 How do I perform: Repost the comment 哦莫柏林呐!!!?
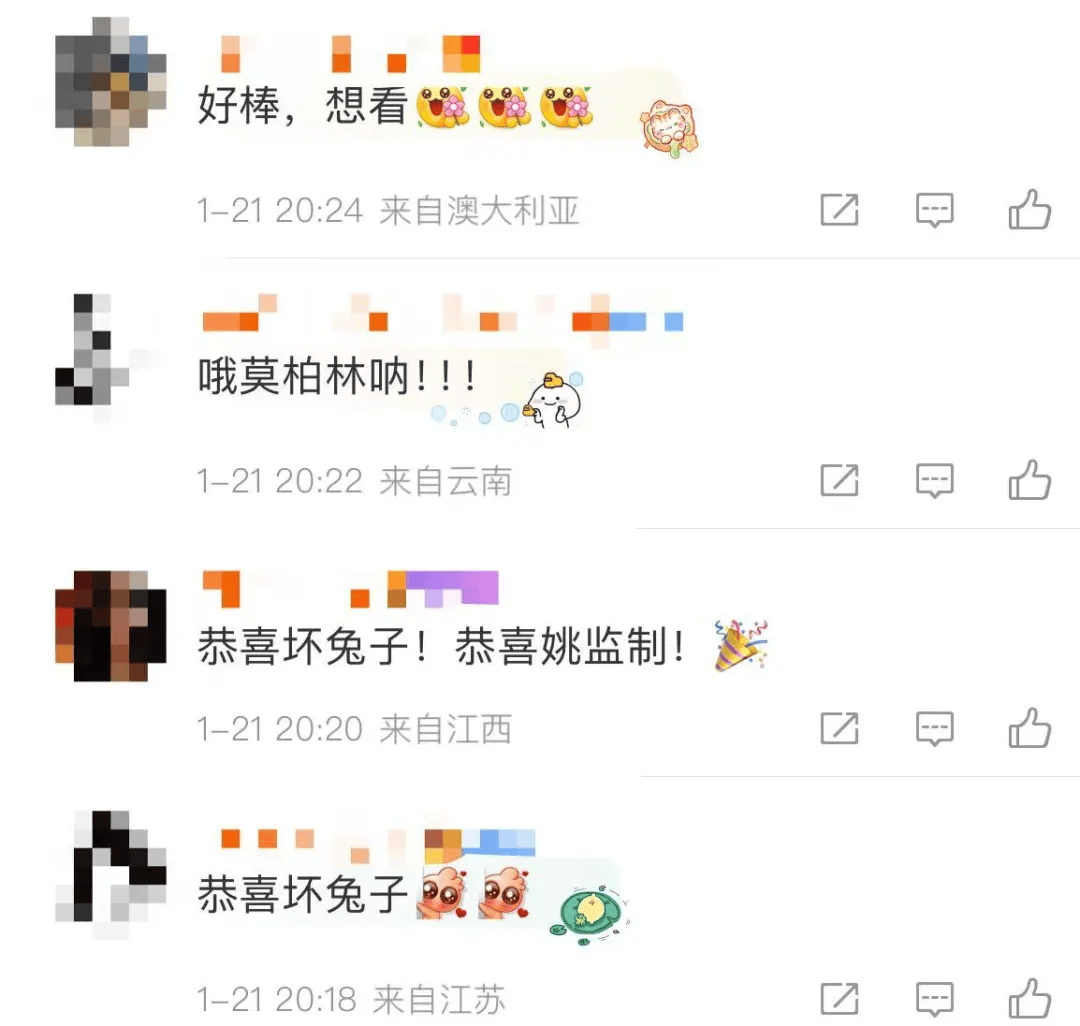tap(839, 481)
